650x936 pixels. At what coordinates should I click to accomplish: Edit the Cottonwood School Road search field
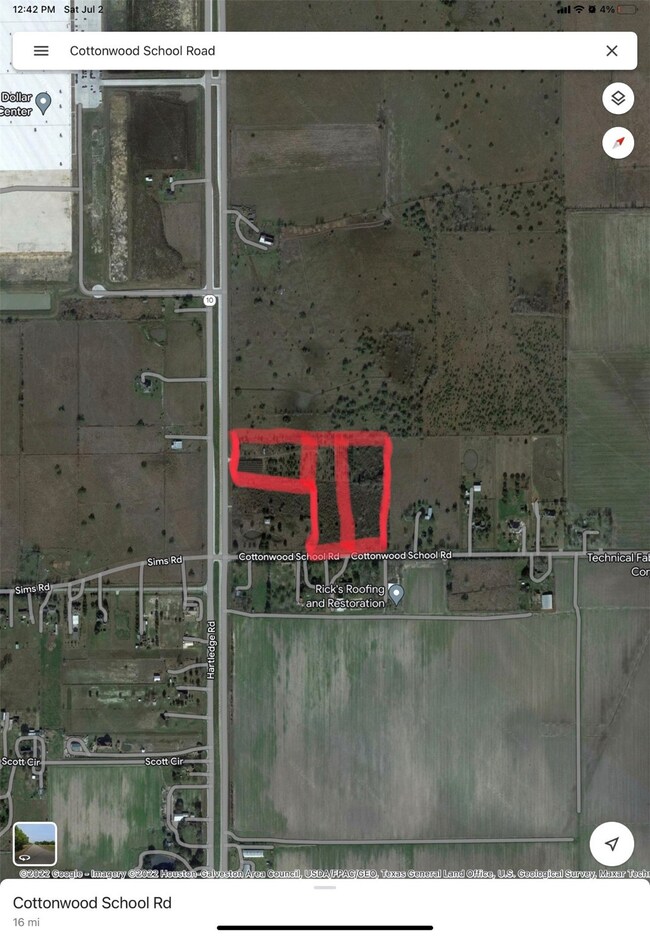pos(300,51)
